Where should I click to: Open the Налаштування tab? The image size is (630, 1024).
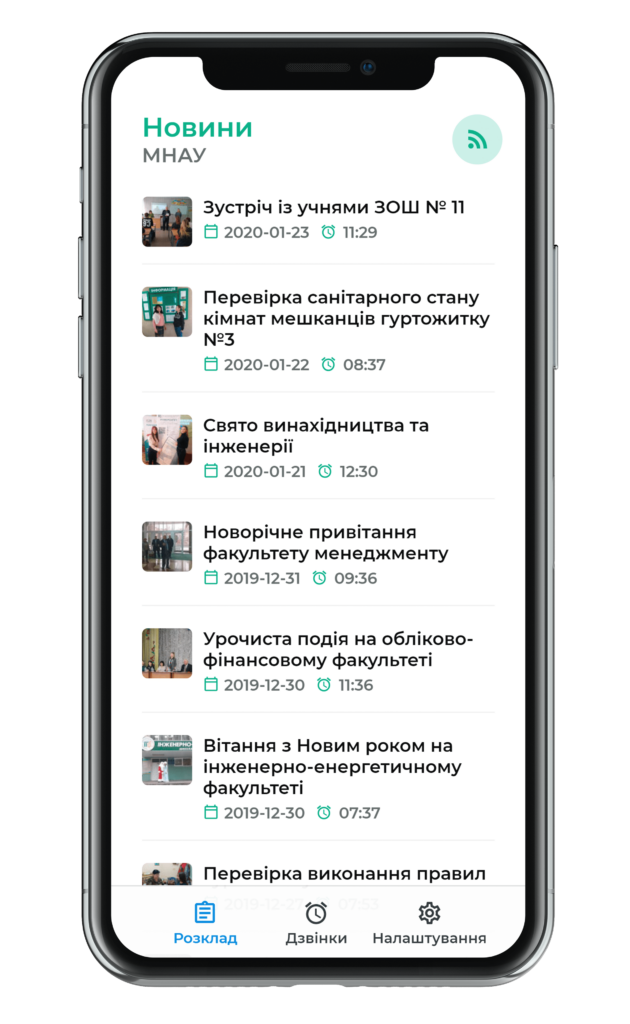(429, 923)
